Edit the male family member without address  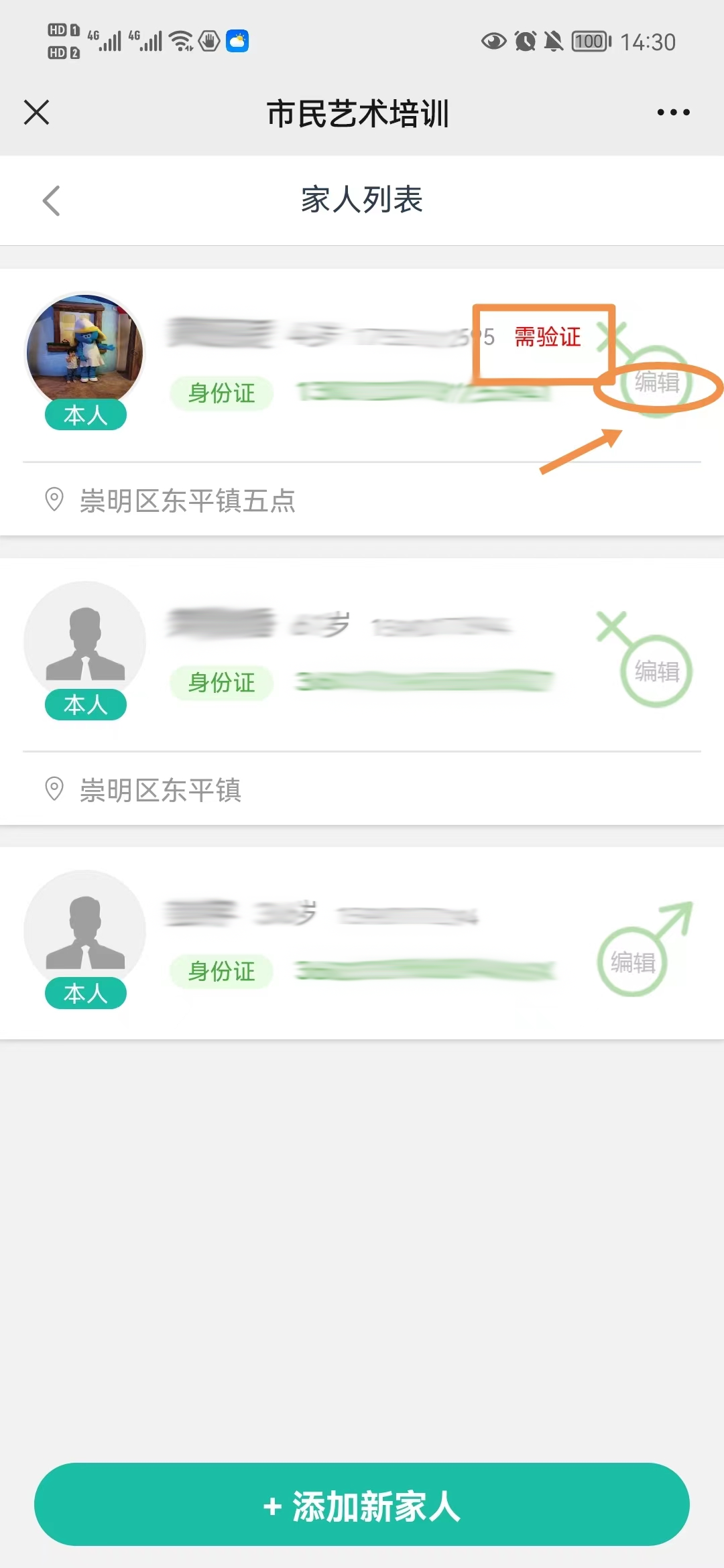click(633, 962)
